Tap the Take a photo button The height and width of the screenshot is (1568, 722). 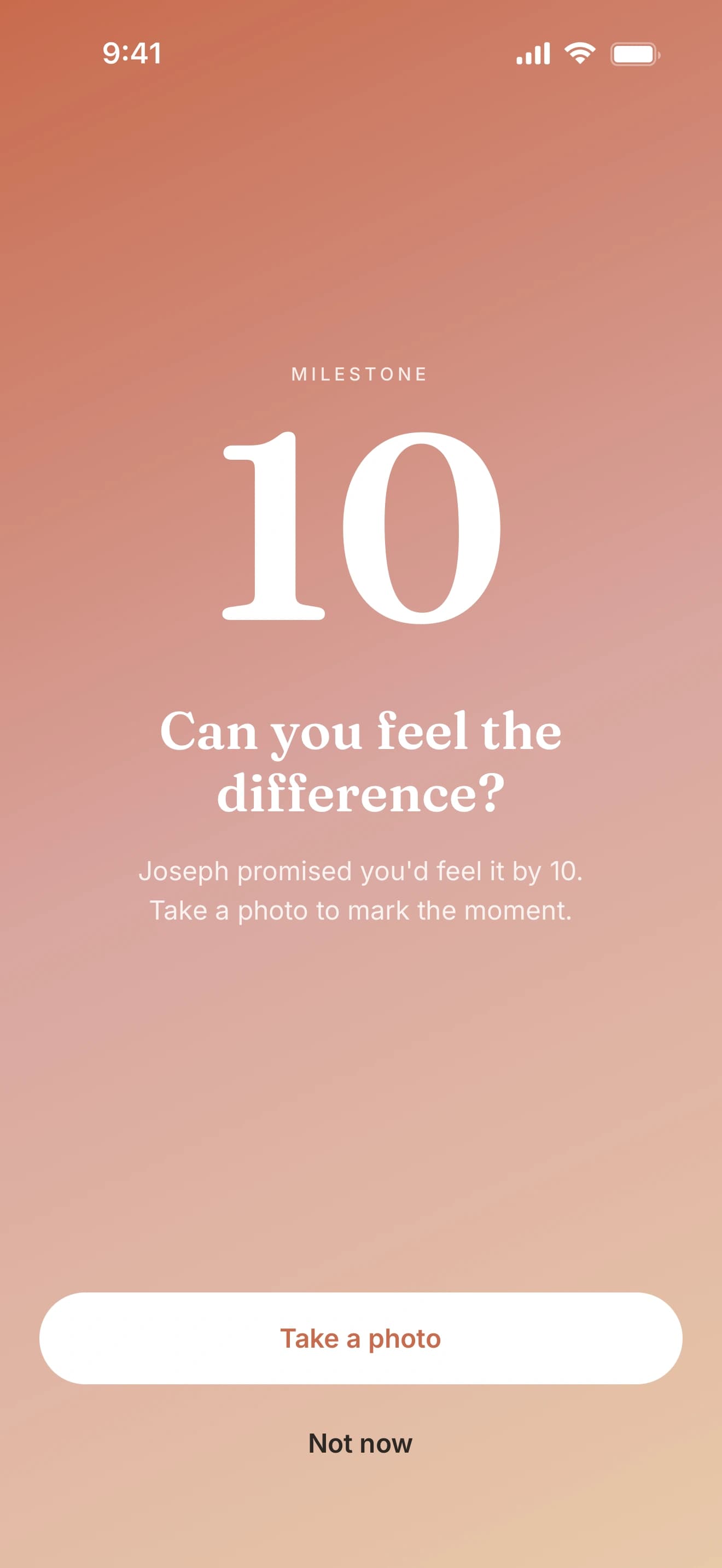(x=360, y=1338)
